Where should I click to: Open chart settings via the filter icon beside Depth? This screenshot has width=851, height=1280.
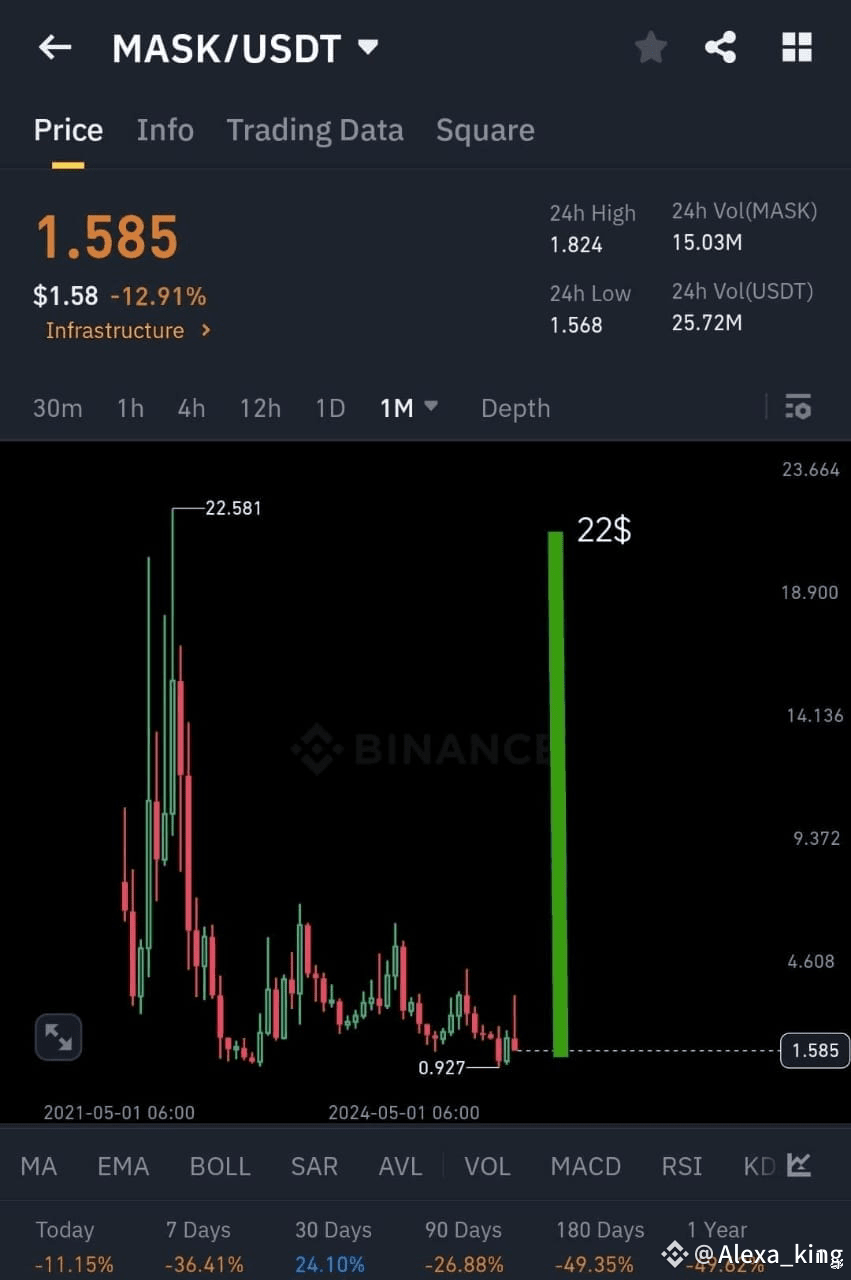click(797, 407)
